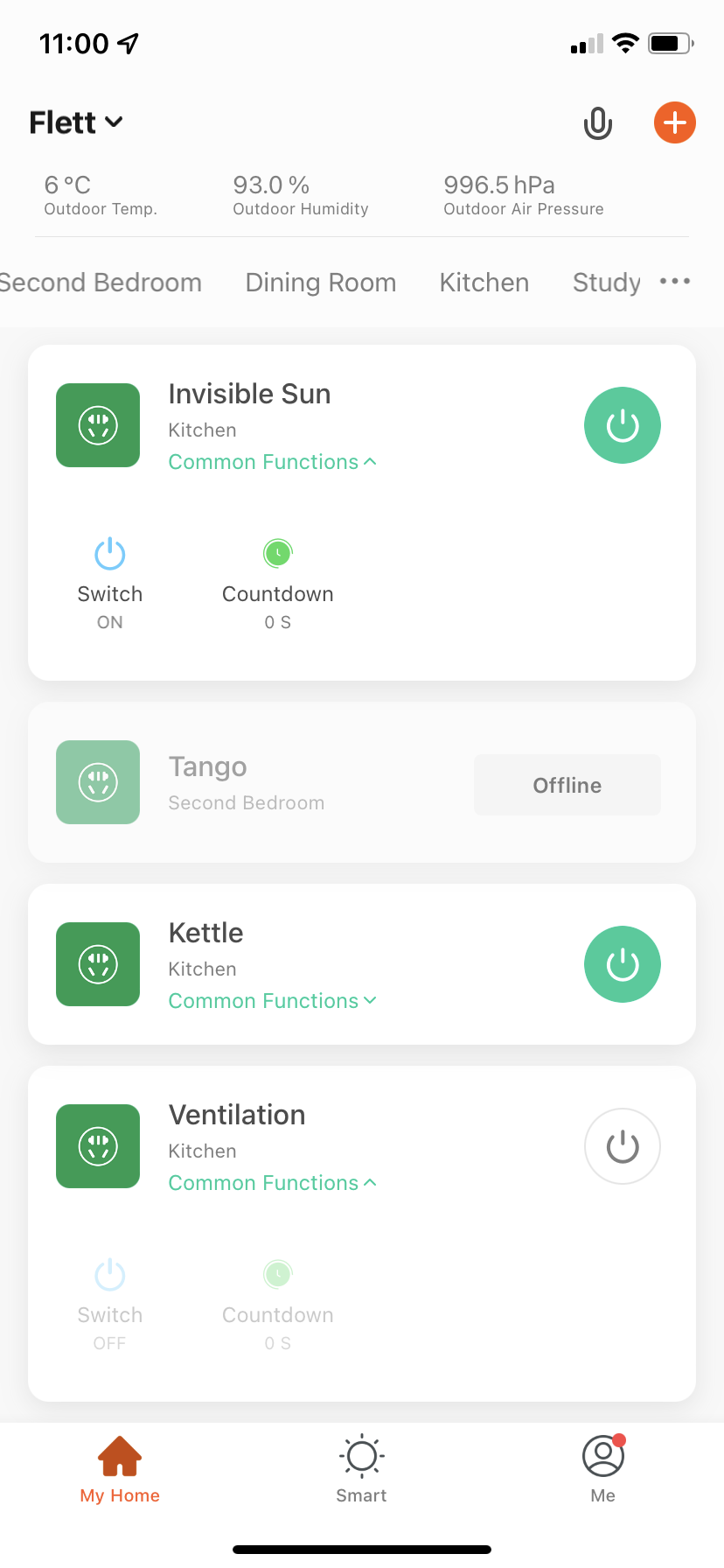Turn off Invisible Sun power button
724x1568 pixels.
pos(622,425)
